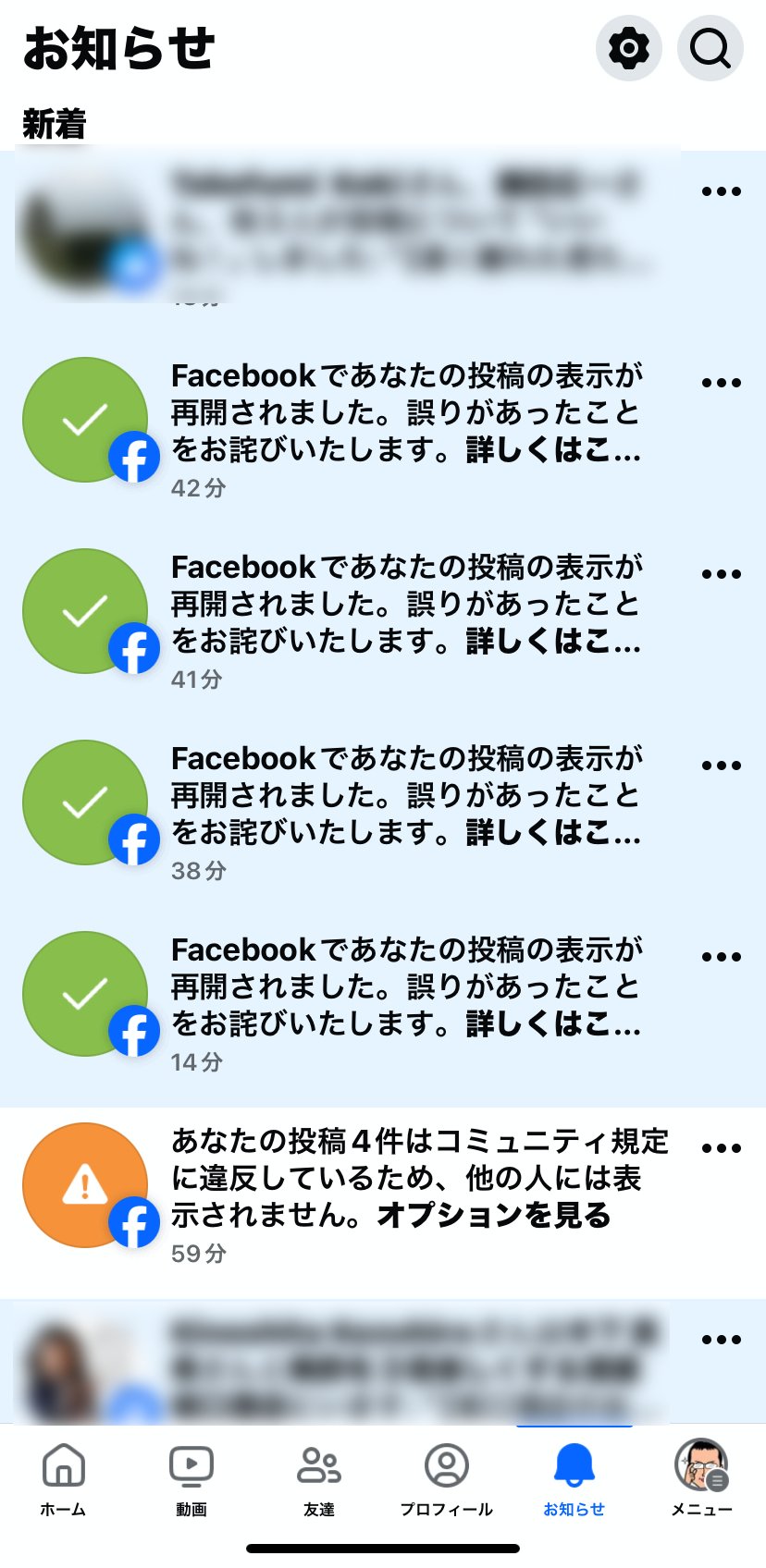766x1568 pixels.
Task: Open search from the magnifier icon
Action: tap(710, 49)
